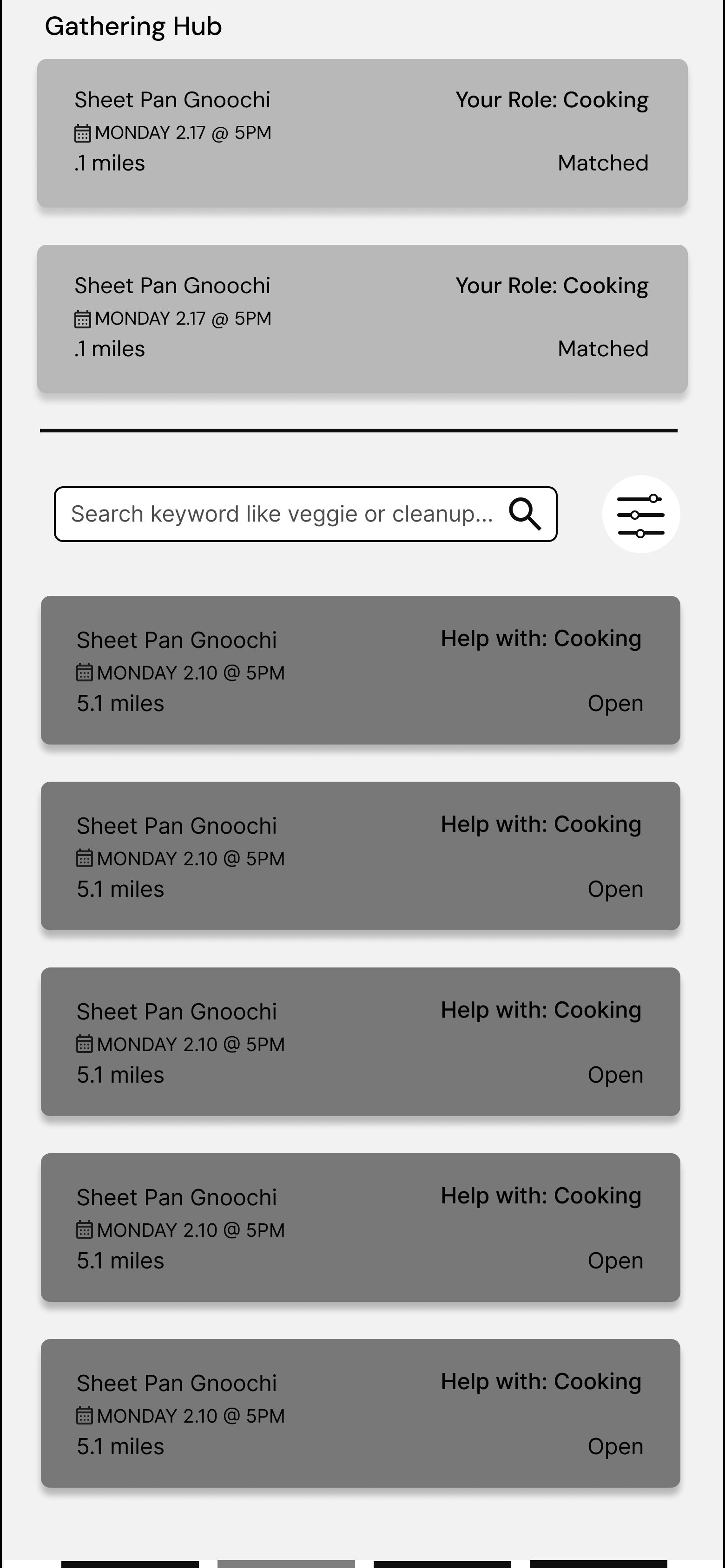View the first Open Help with Cooking card
This screenshot has height=1568, width=725.
click(x=360, y=670)
